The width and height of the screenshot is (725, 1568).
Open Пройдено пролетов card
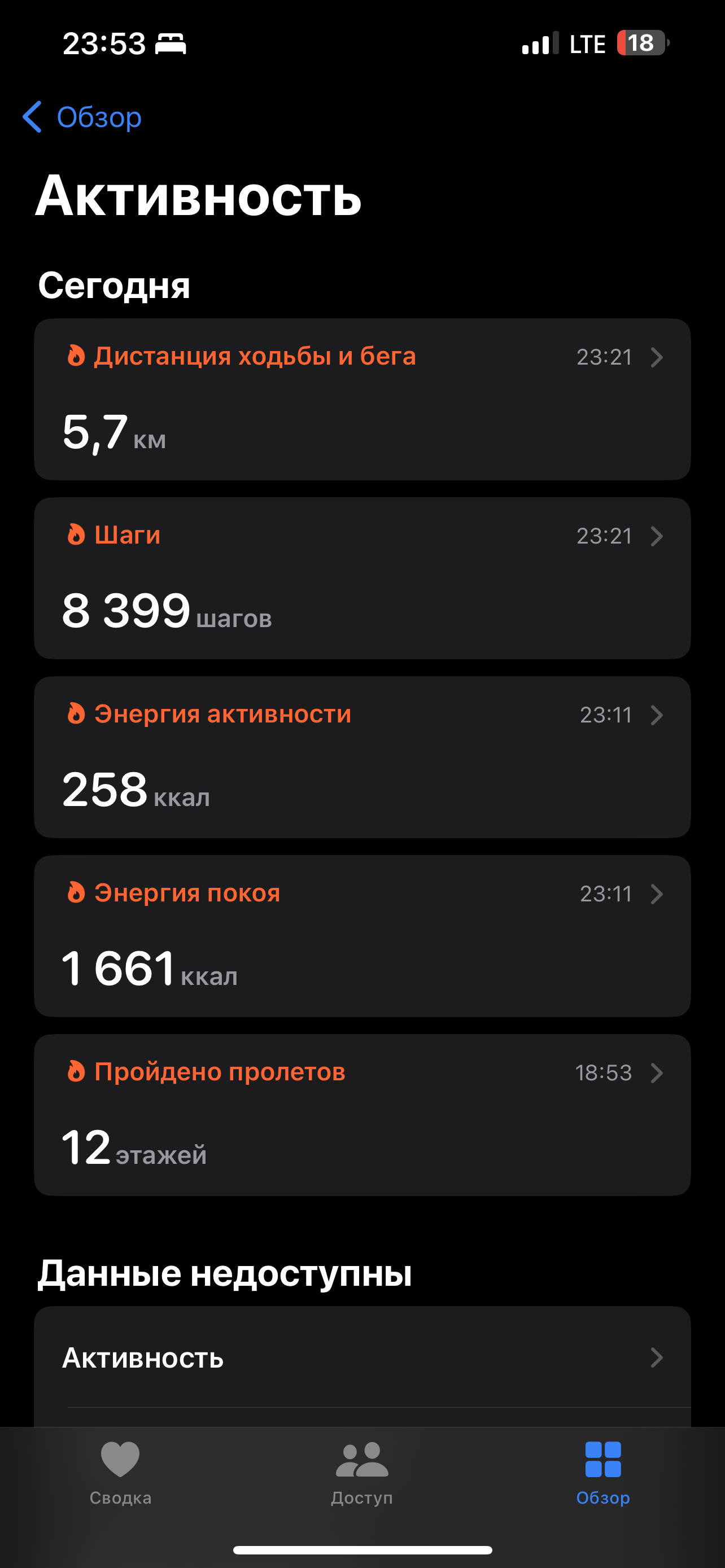[x=362, y=1115]
